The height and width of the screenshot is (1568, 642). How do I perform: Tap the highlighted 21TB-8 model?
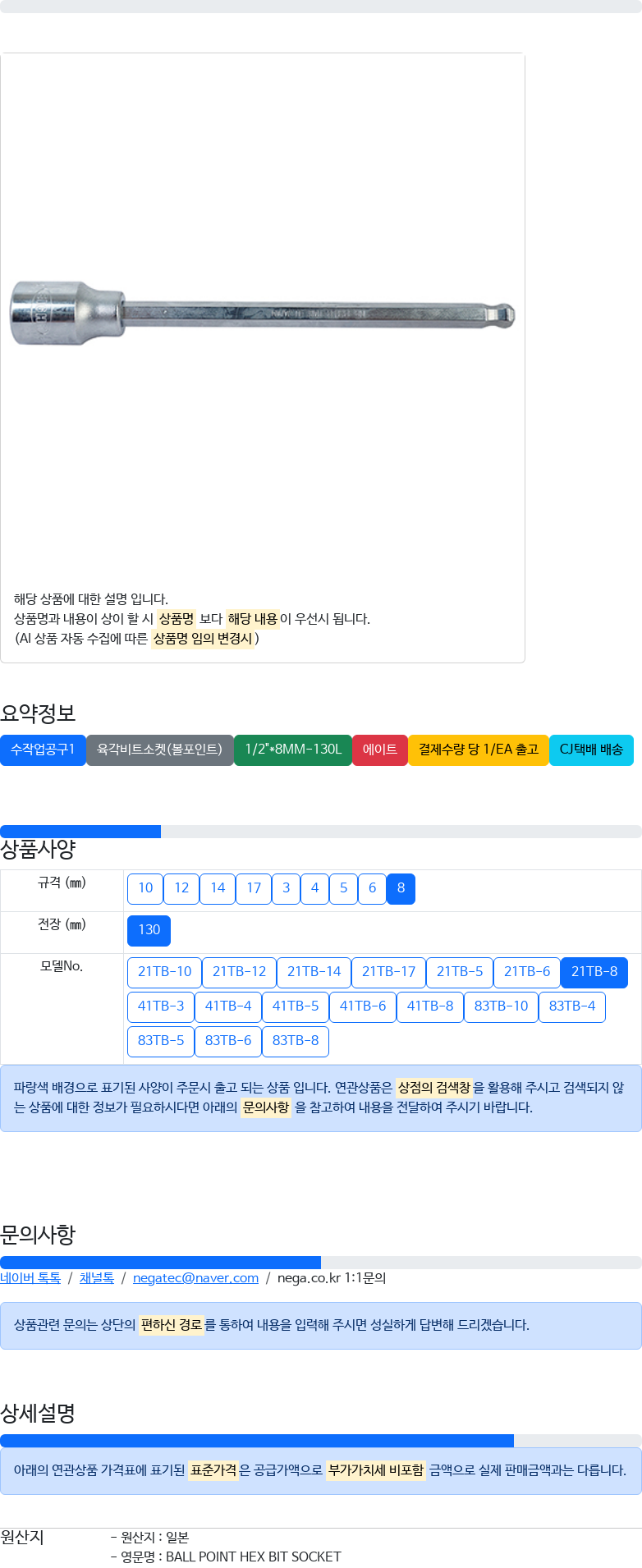pyautogui.click(x=594, y=972)
